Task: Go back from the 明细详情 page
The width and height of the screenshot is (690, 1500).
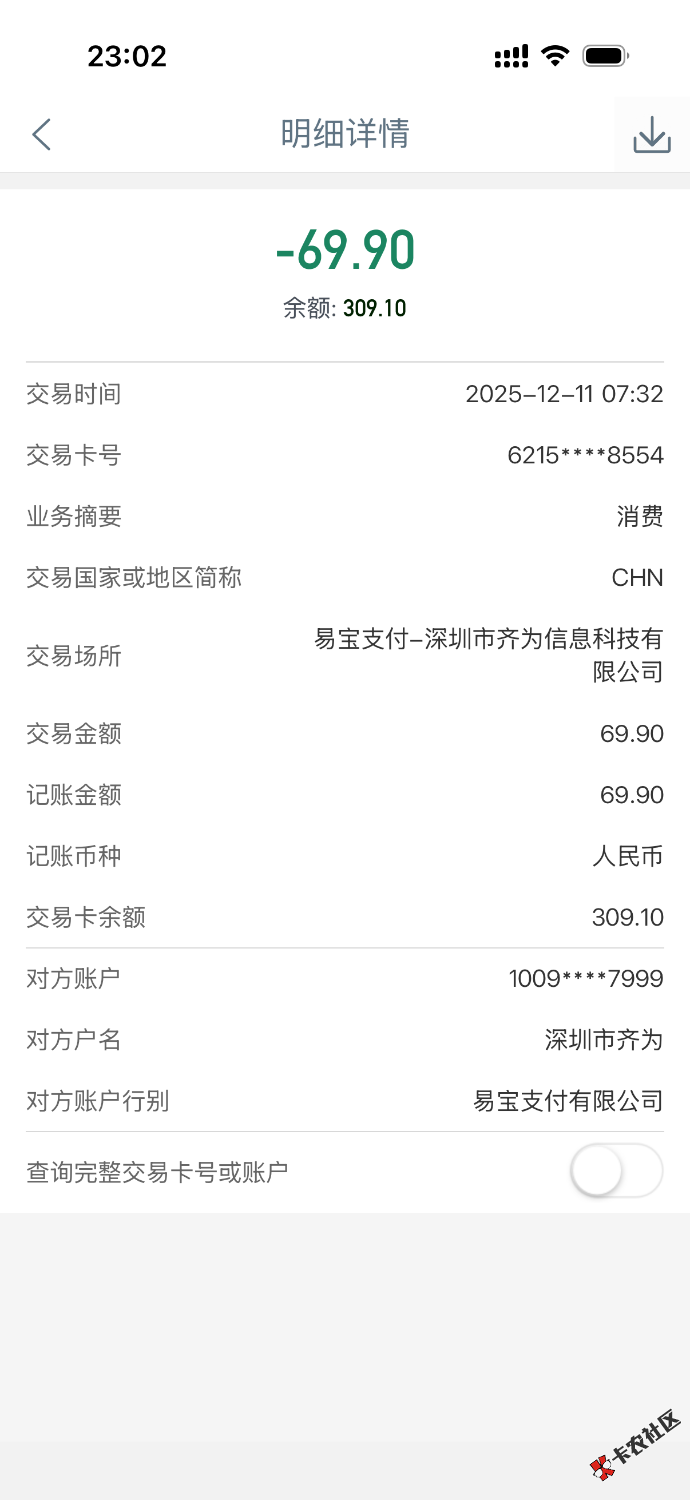Action: [x=41, y=134]
